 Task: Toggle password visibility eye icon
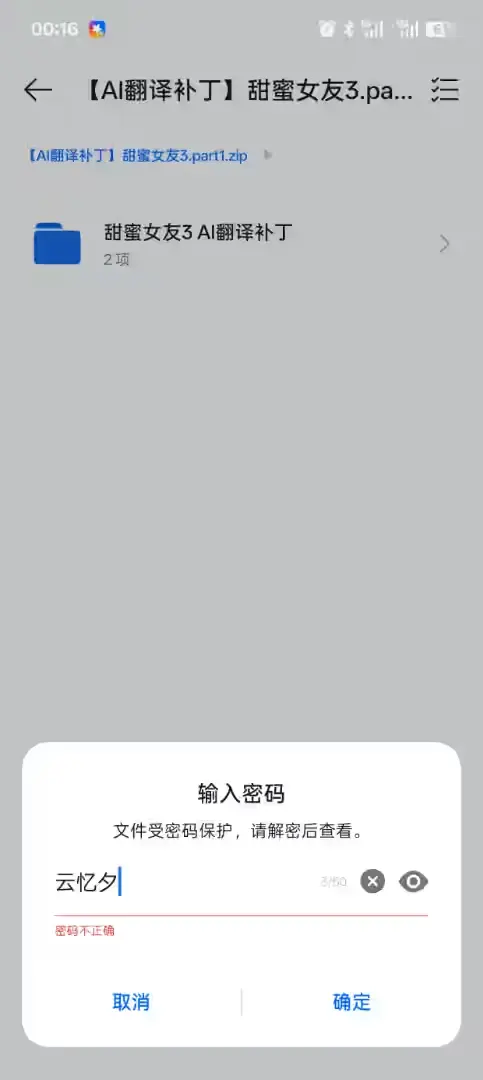tap(413, 881)
